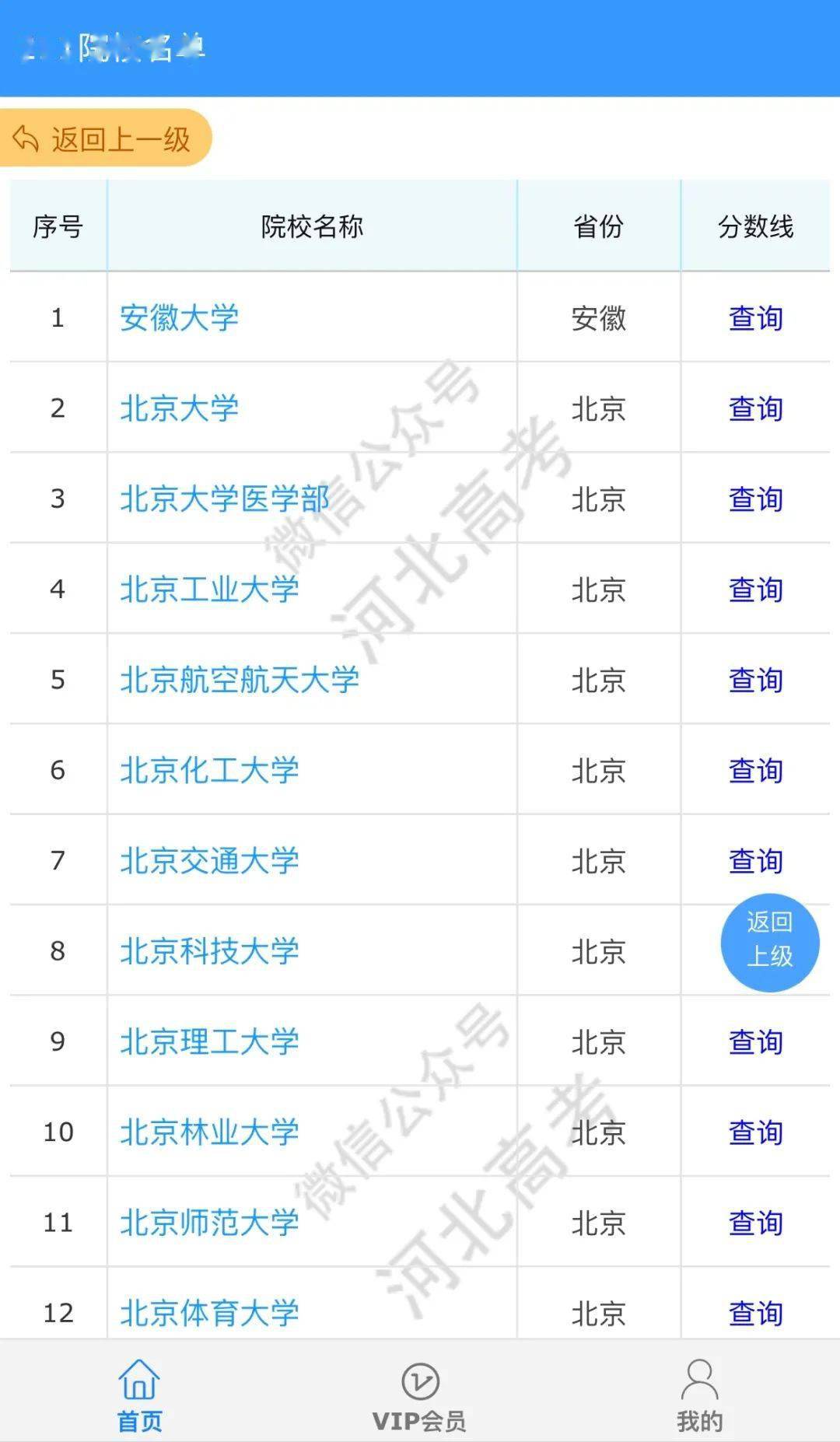
Task: Open the 北京大学 link
Action: pyautogui.click(x=180, y=408)
